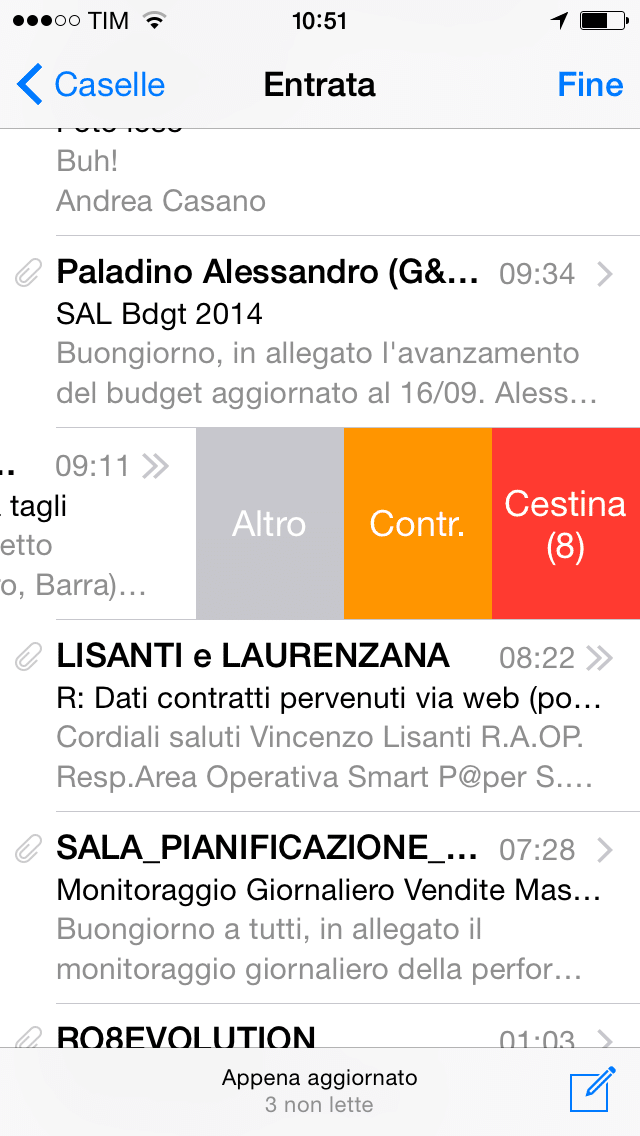The height and width of the screenshot is (1136, 640).
Task: Open the SALA_PIANIFICAZIONE monitoraggio email
Action: (320, 908)
